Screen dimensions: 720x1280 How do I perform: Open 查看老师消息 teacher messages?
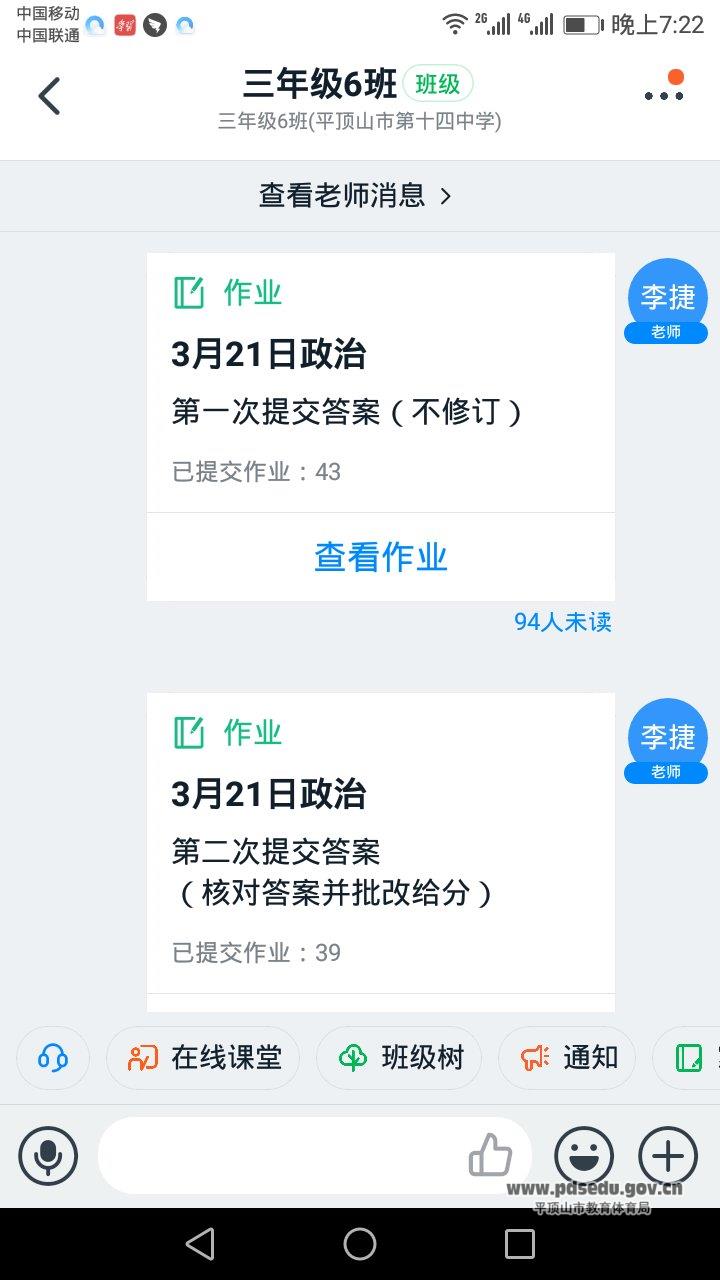(356, 195)
